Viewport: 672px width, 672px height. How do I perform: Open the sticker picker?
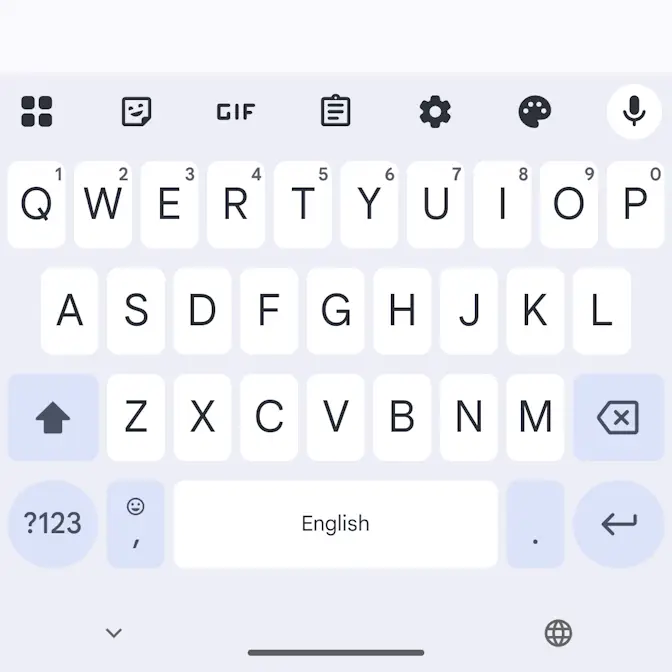coord(136,111)
